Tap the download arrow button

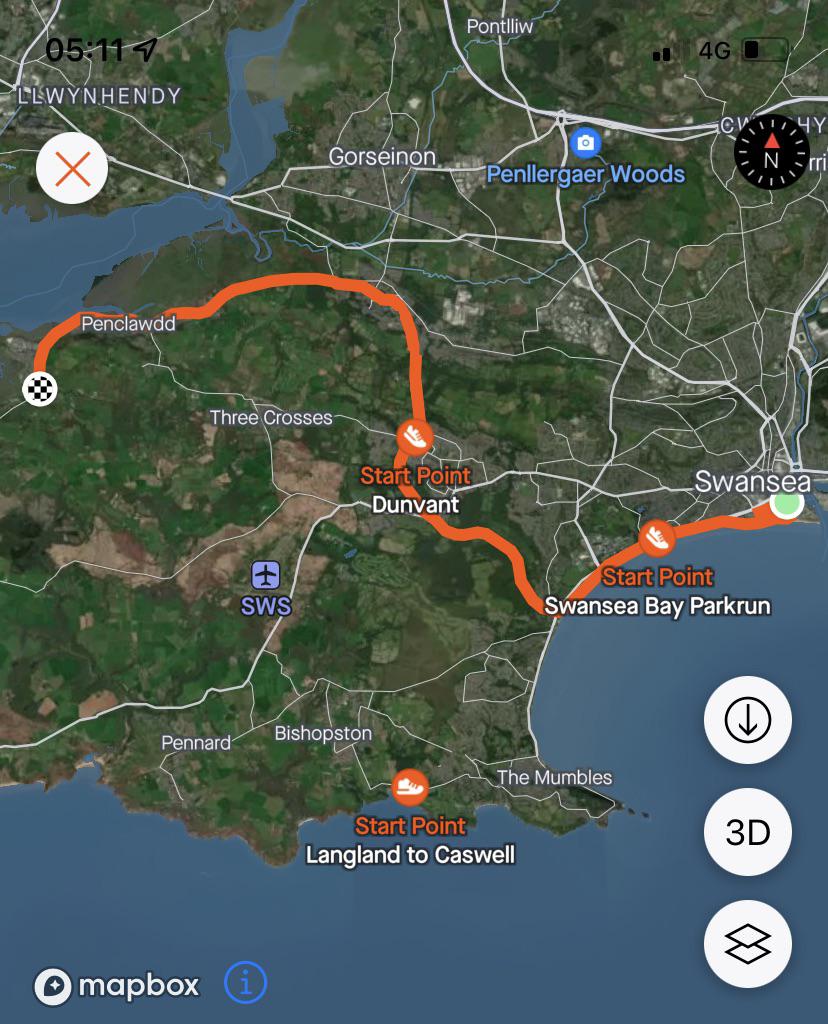pyautogui.click(x=747, y=720)
